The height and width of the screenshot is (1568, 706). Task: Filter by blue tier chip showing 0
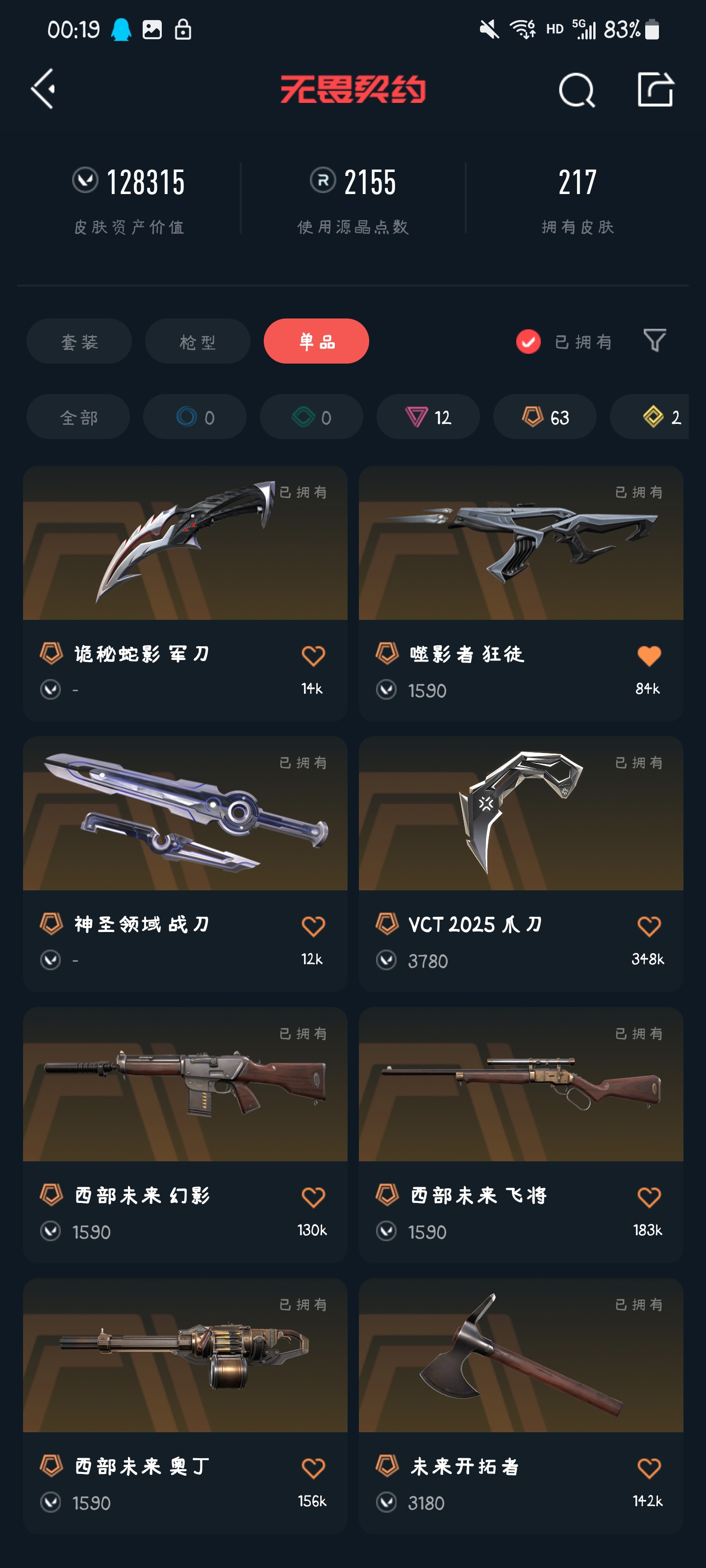pyautogui.click(x=195, y=417)
